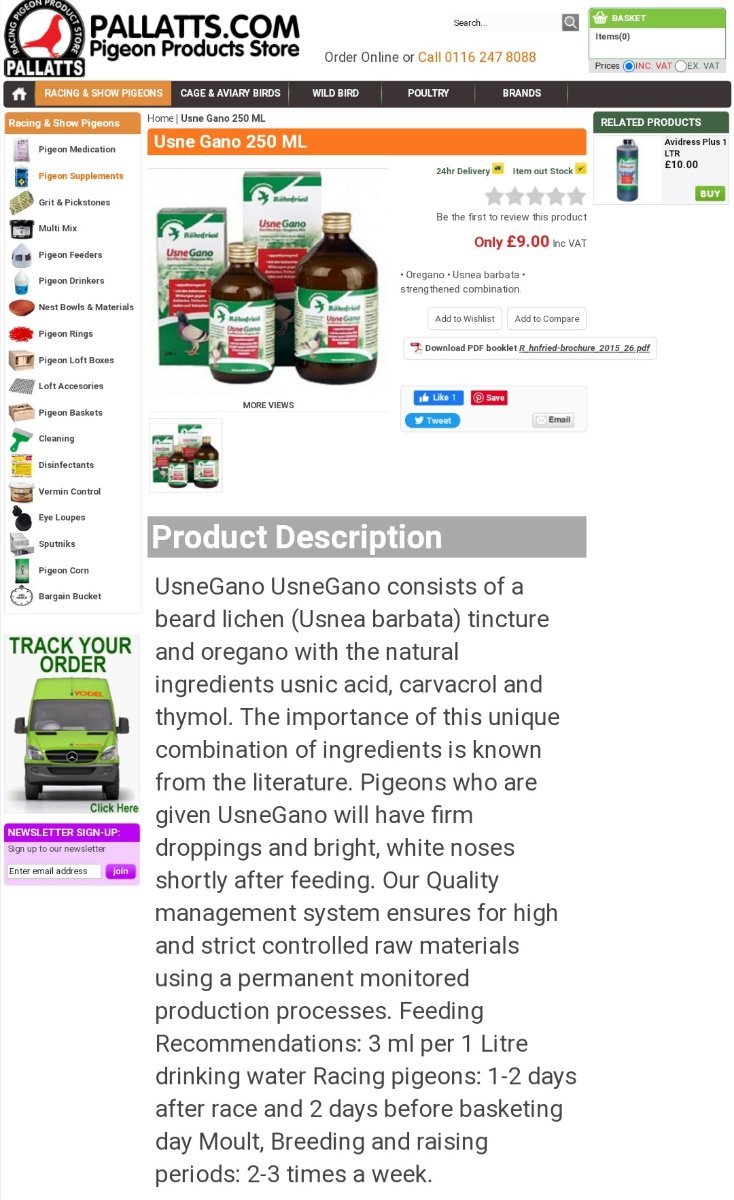Open Pigeon Feeders category
This screenshot has width=734, height=1200.
click(x=72, y=255)
